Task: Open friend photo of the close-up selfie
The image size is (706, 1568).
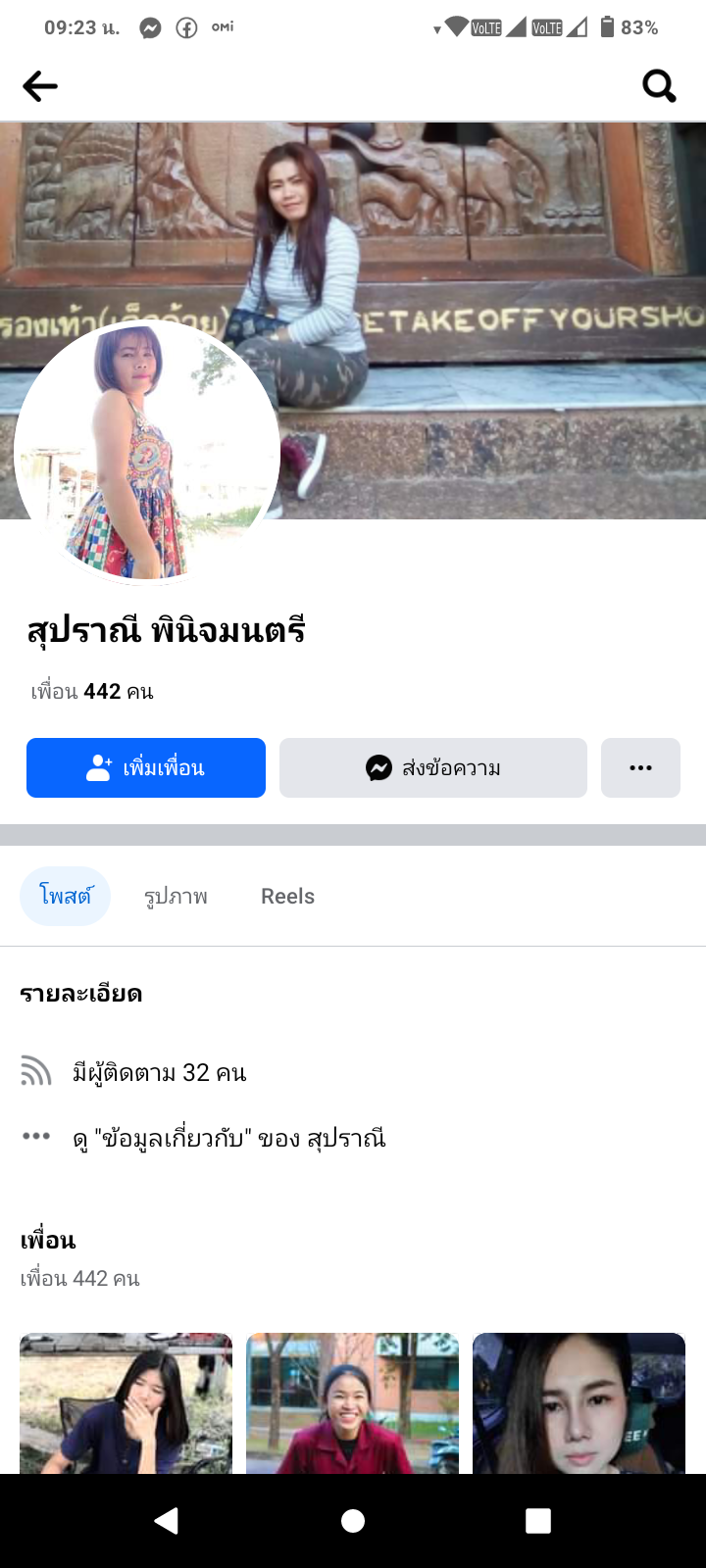Action: coord(579,1402)
